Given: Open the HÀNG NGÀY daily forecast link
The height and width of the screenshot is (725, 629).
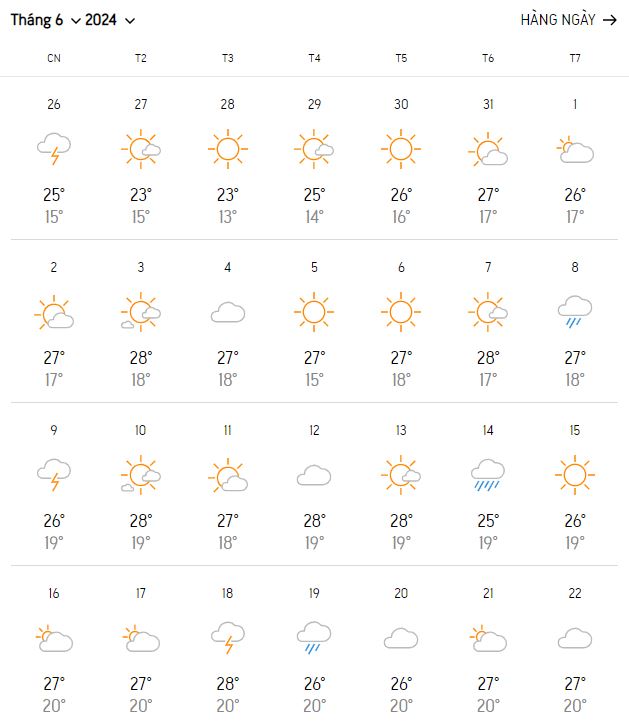Looking at the screenshot, I should point(568,20).
